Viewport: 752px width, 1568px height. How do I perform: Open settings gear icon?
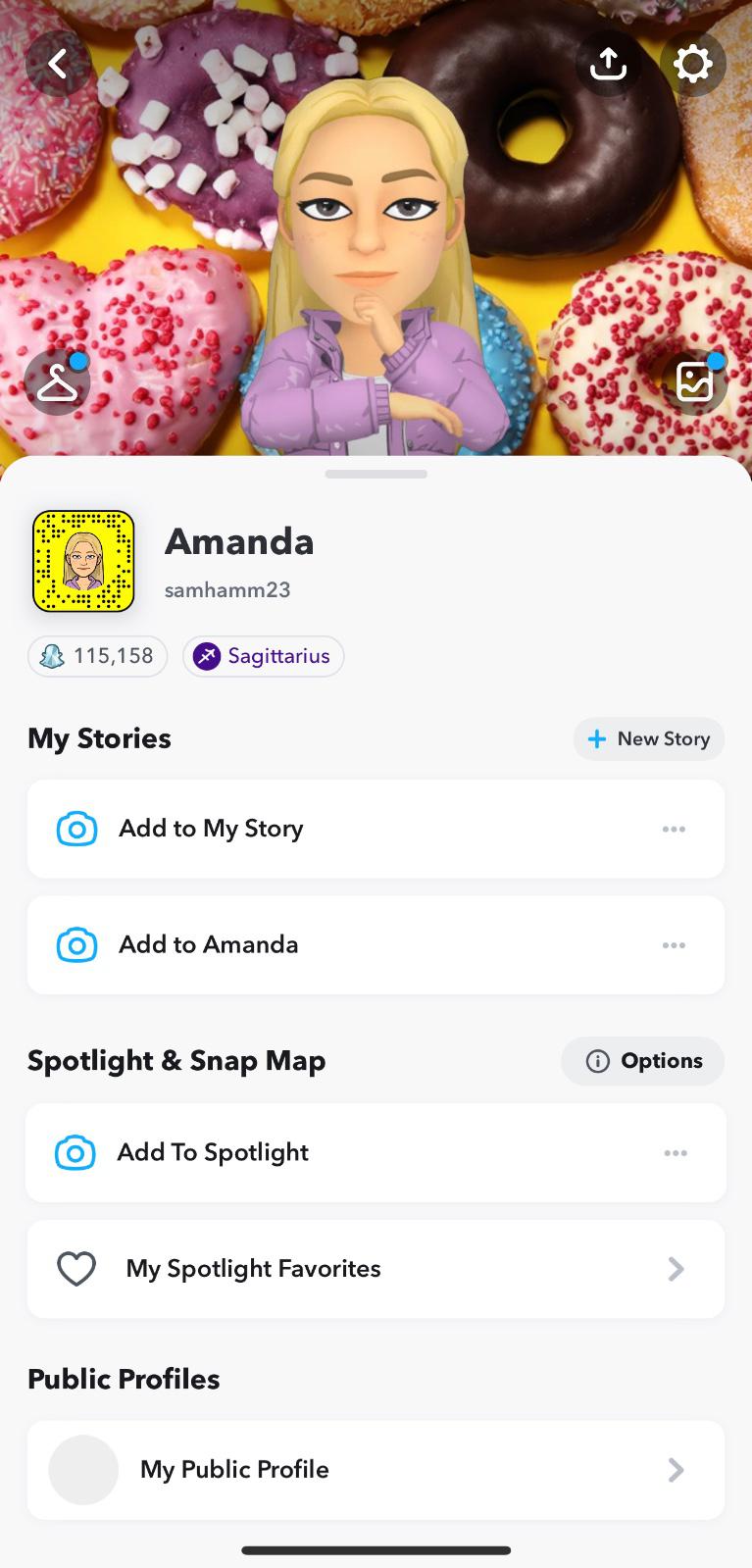(x=692, y=65)
